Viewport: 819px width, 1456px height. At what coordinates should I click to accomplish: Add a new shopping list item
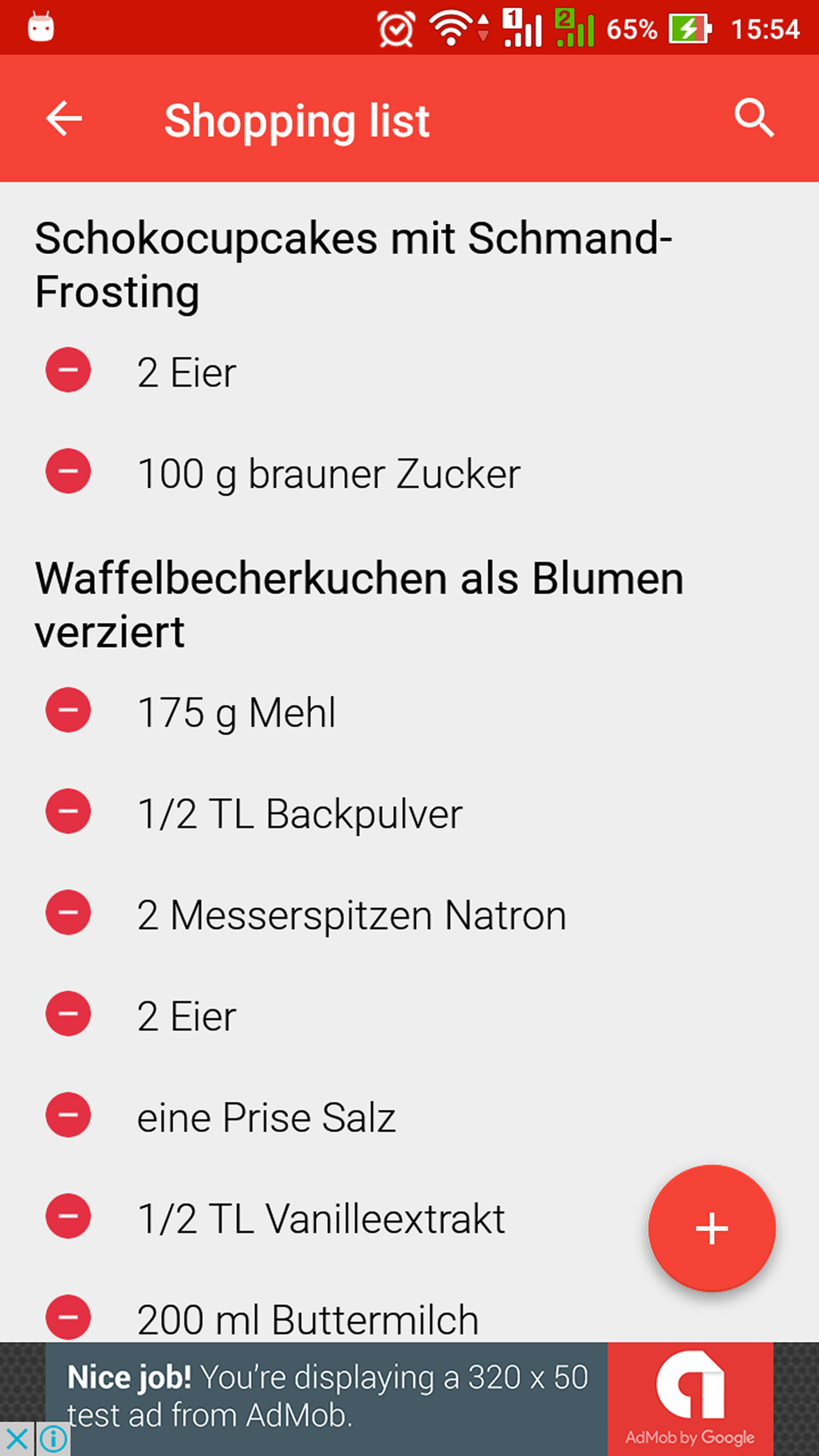712,1228
